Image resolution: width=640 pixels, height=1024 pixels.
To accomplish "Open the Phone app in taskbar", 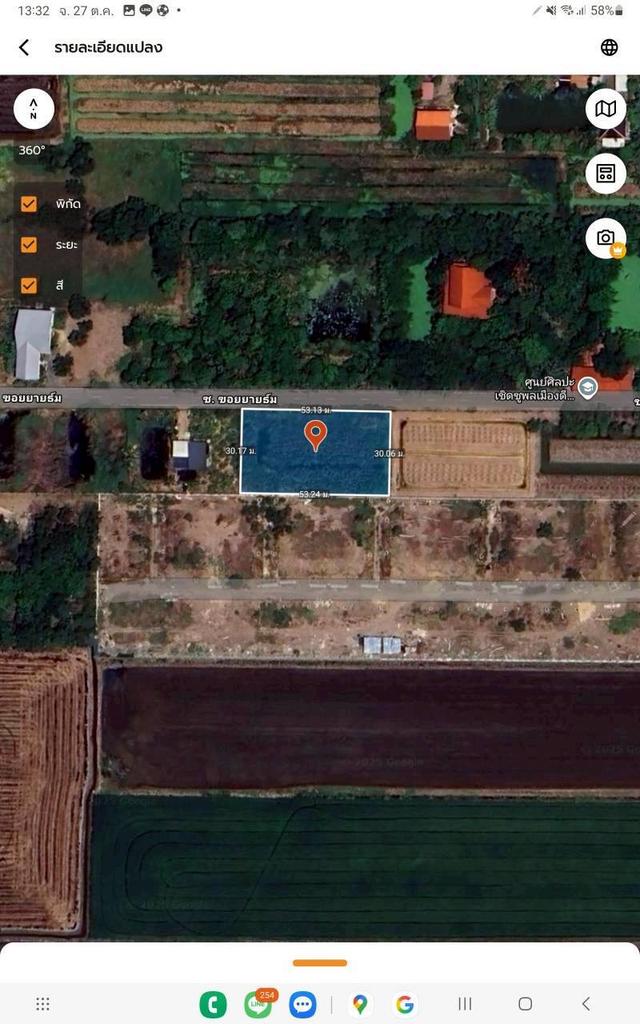I will (213, 1004).
